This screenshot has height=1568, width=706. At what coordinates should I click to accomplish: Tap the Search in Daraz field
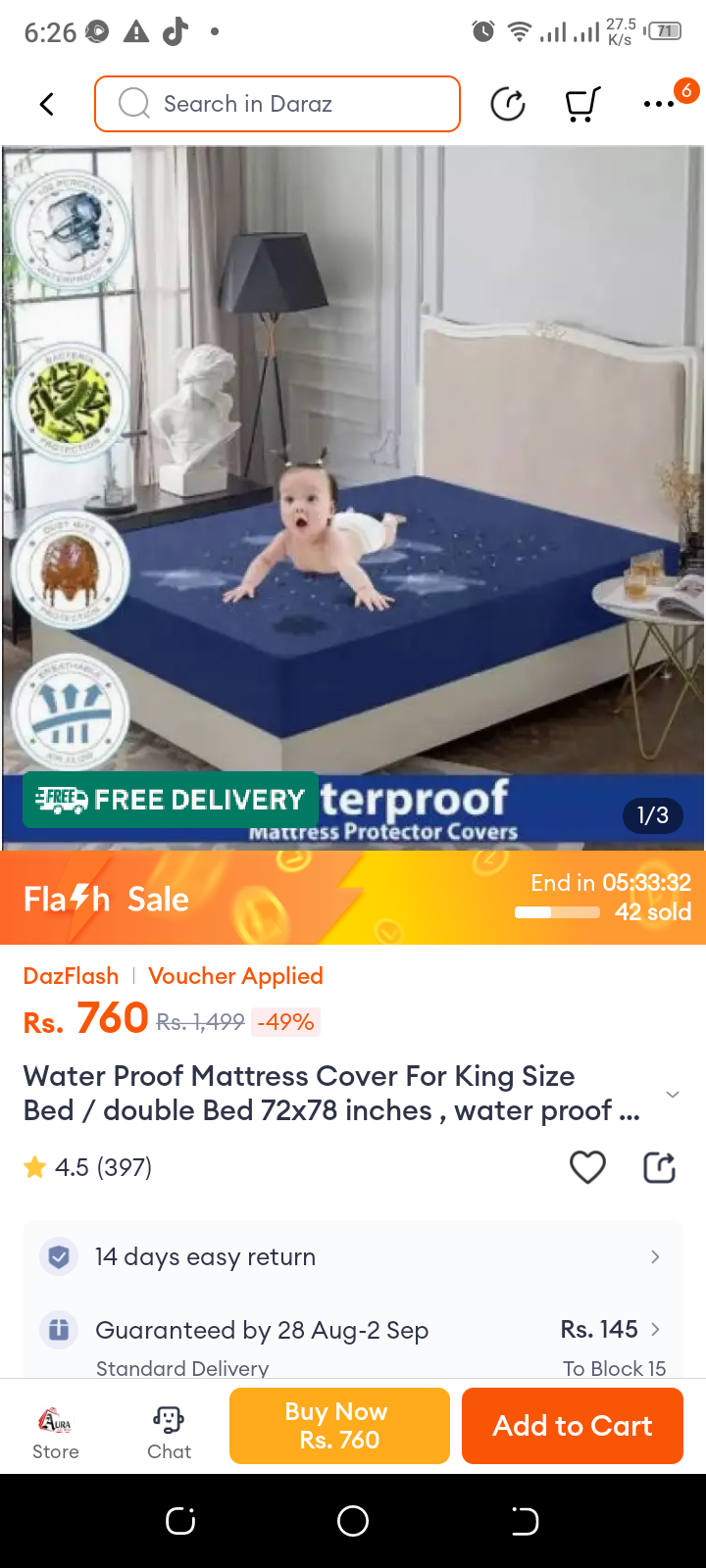(x=277, y=104)
